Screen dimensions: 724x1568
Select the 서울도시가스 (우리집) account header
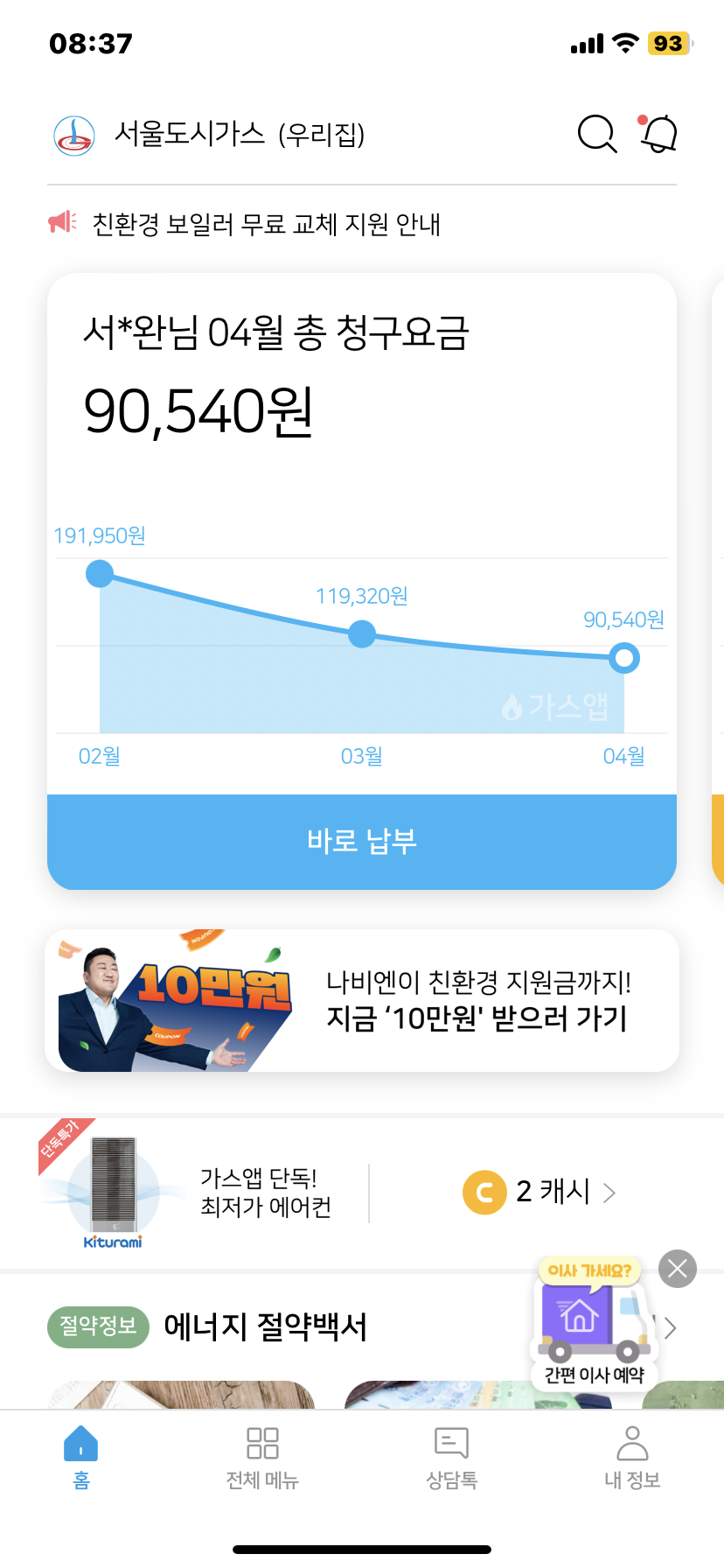(210, 135)
